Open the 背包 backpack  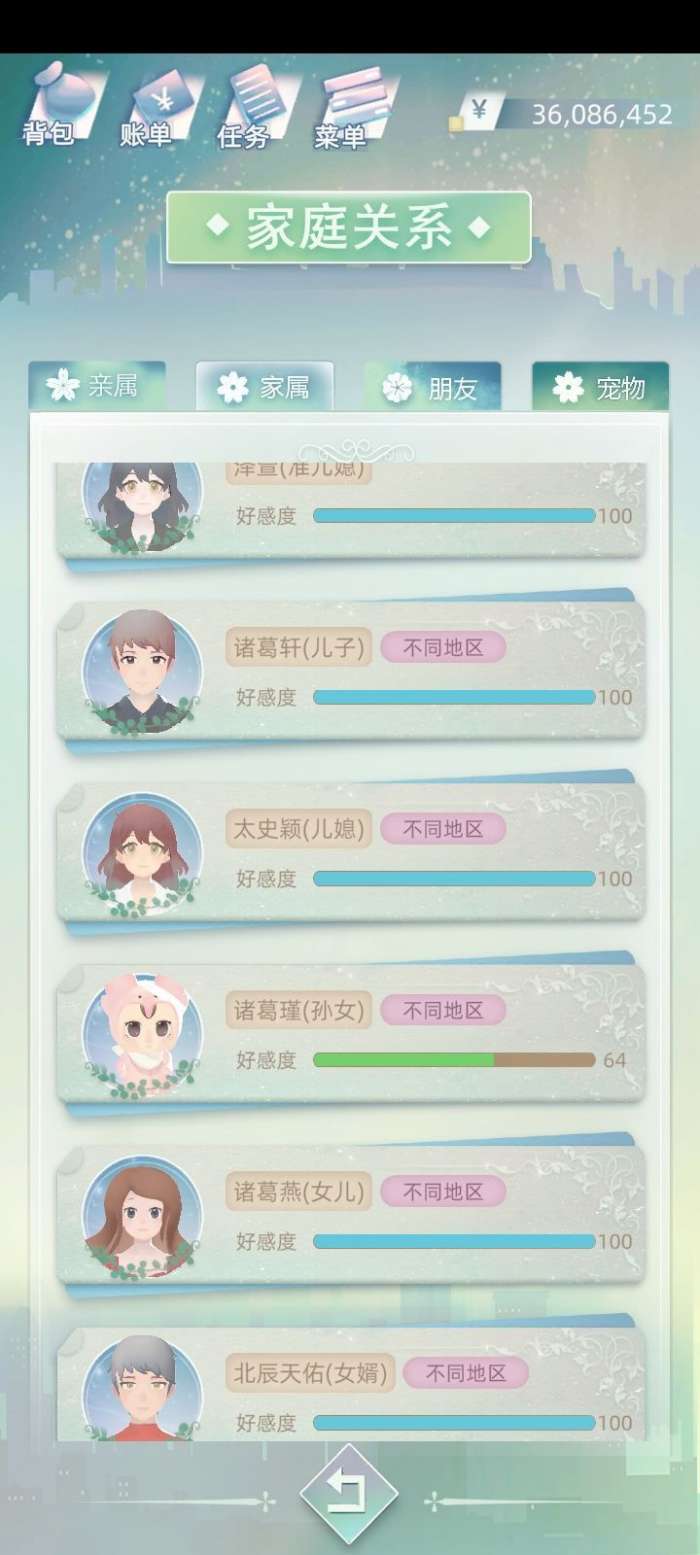pos(62,105)
